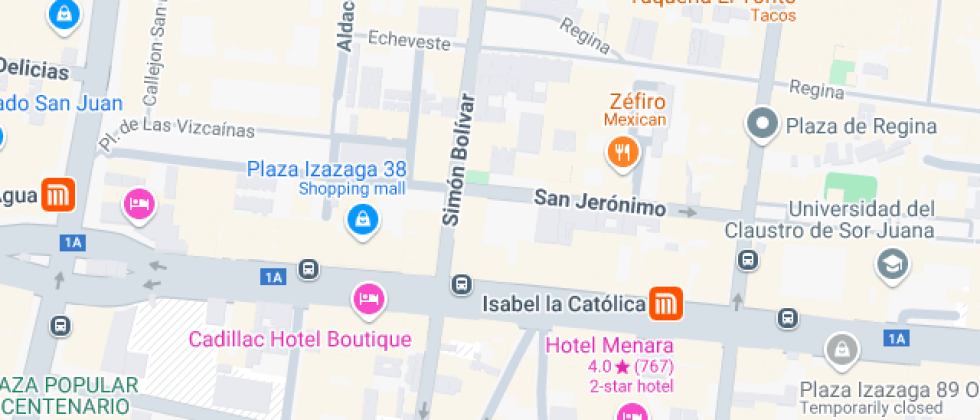This screenshot has width=980, height=420.
Task: Open Universidad del Claustro de Sor Juana pin
Action: [888, 264]
